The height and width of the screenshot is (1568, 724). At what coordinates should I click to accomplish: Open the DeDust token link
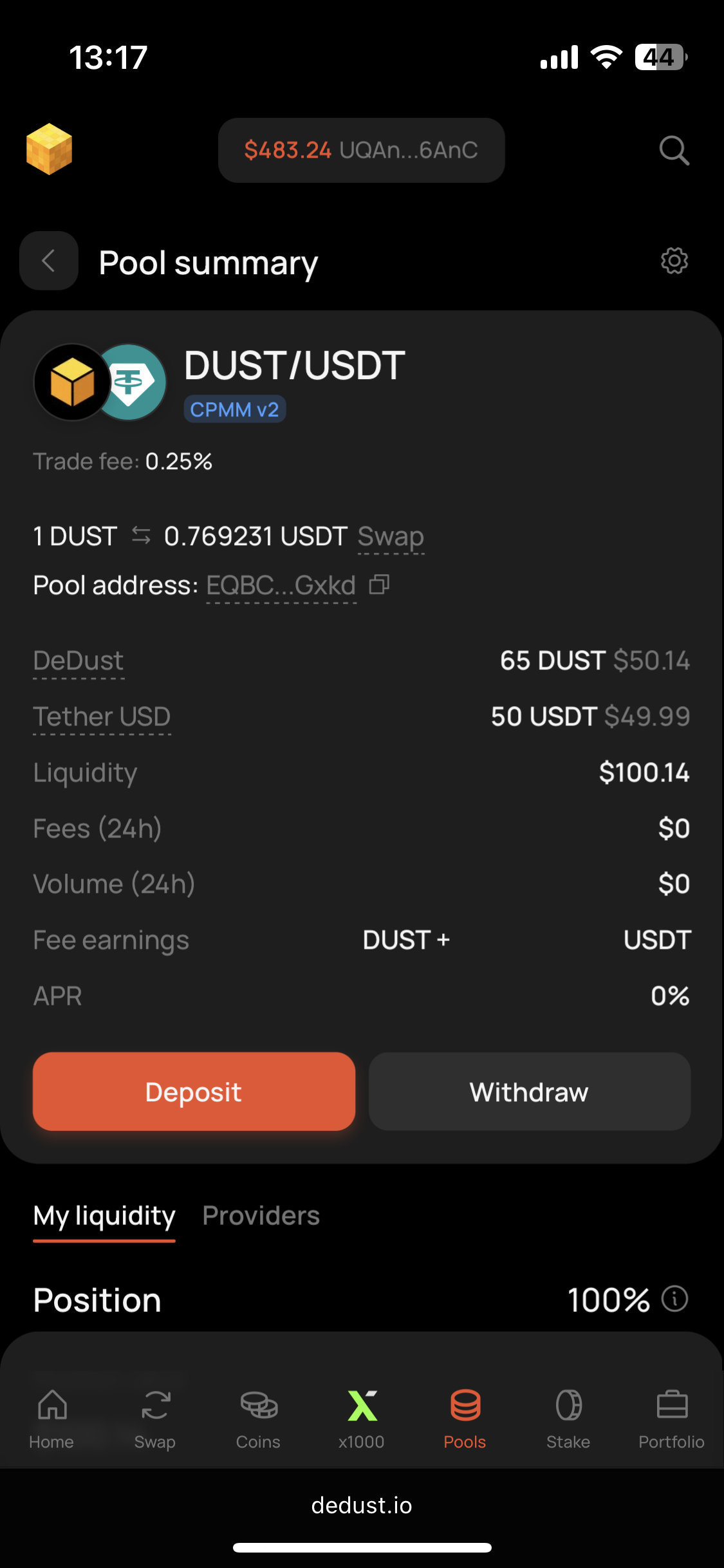pos(79,661)
